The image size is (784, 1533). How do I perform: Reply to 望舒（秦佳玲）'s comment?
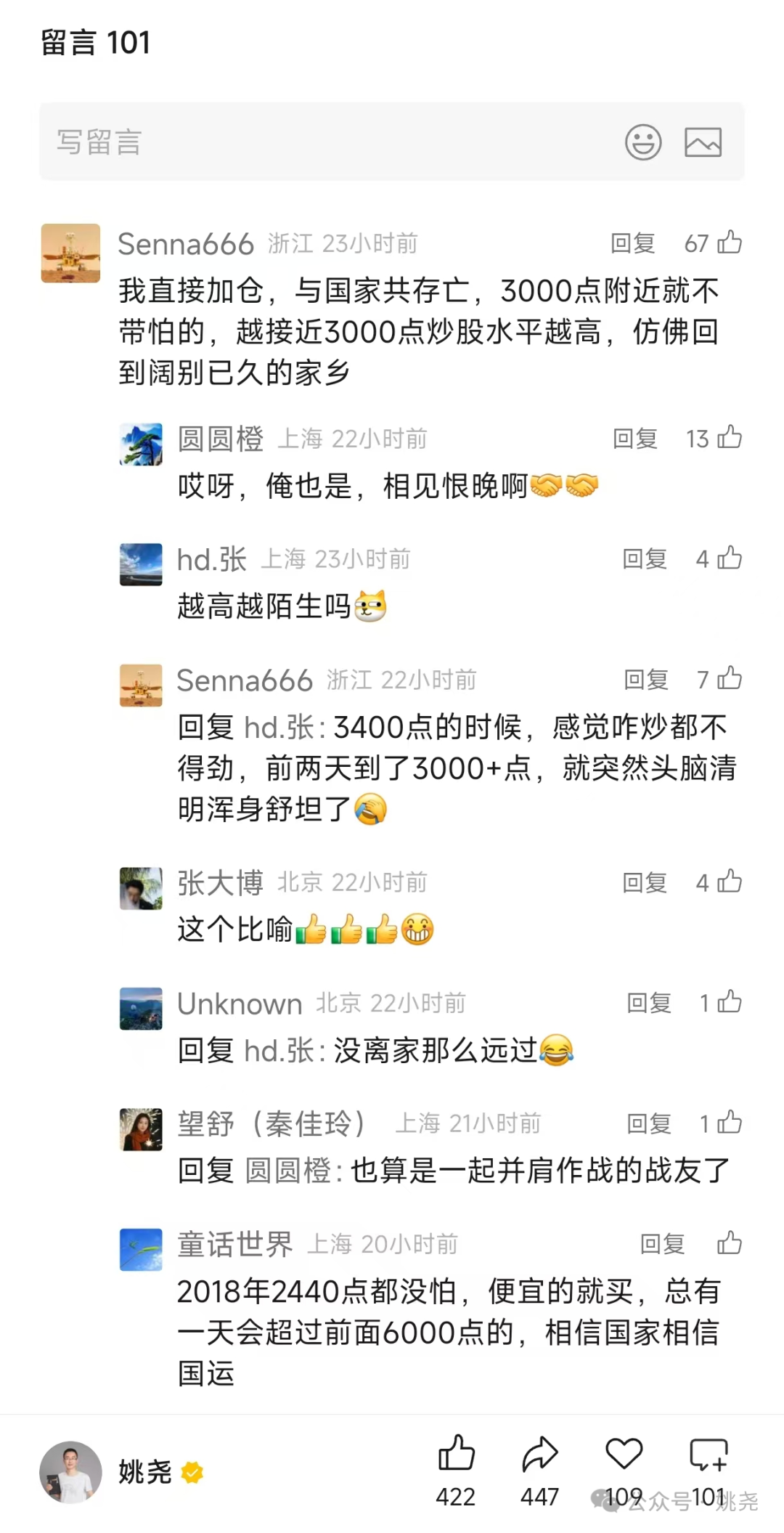[649, 1123]
